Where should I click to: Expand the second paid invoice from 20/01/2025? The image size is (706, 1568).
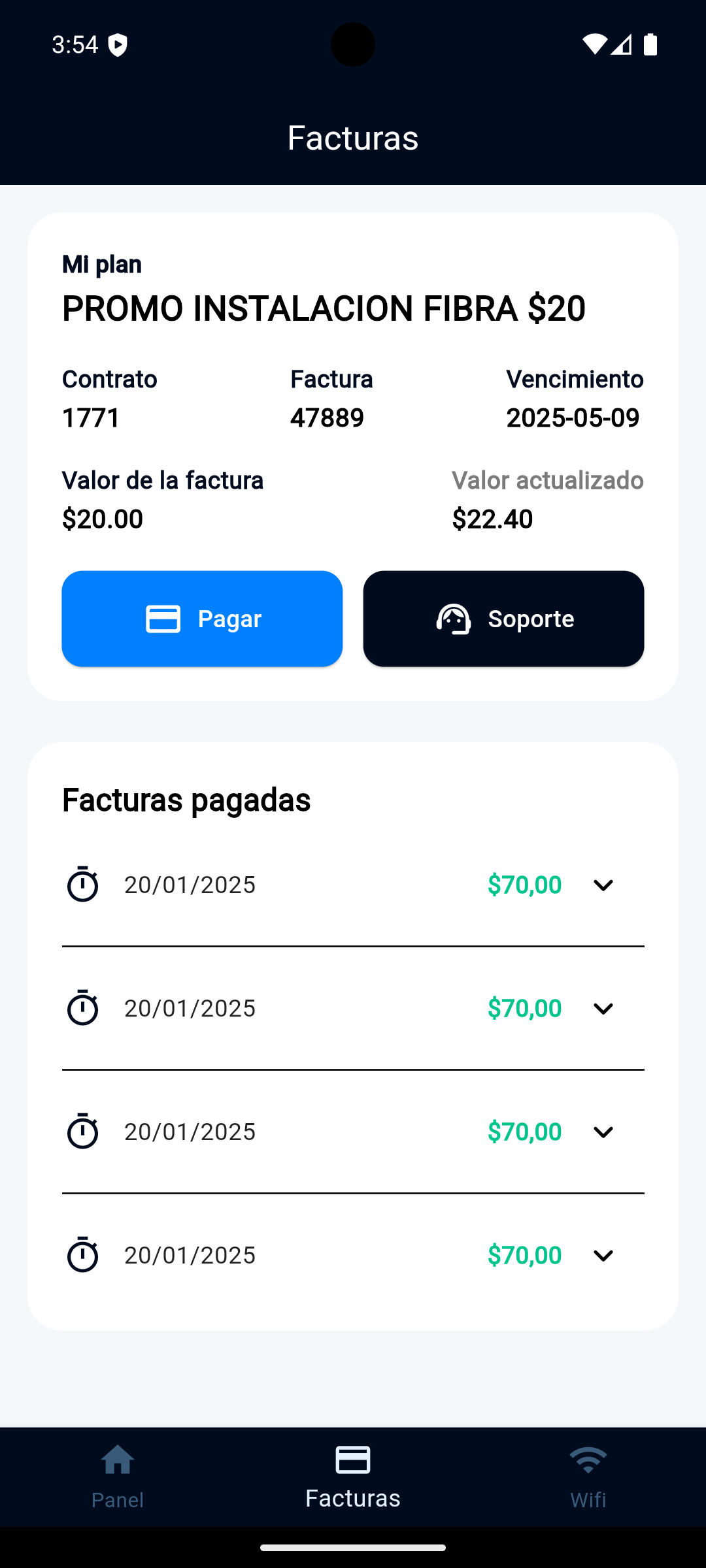click(603, 1008)
